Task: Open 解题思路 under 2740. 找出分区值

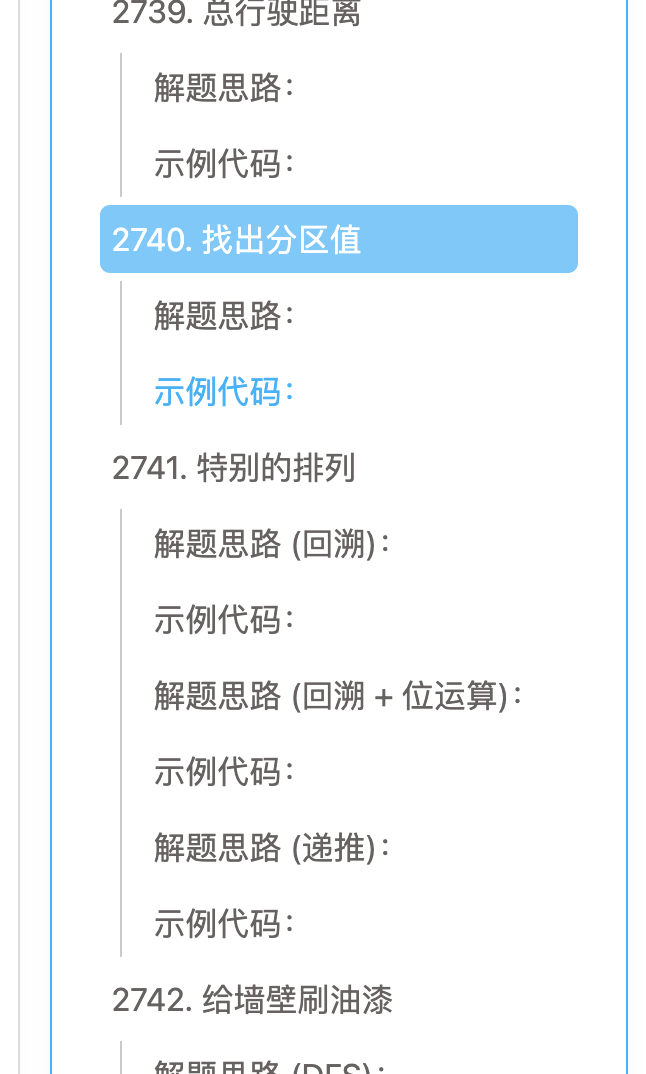Action: click(224, 316)
